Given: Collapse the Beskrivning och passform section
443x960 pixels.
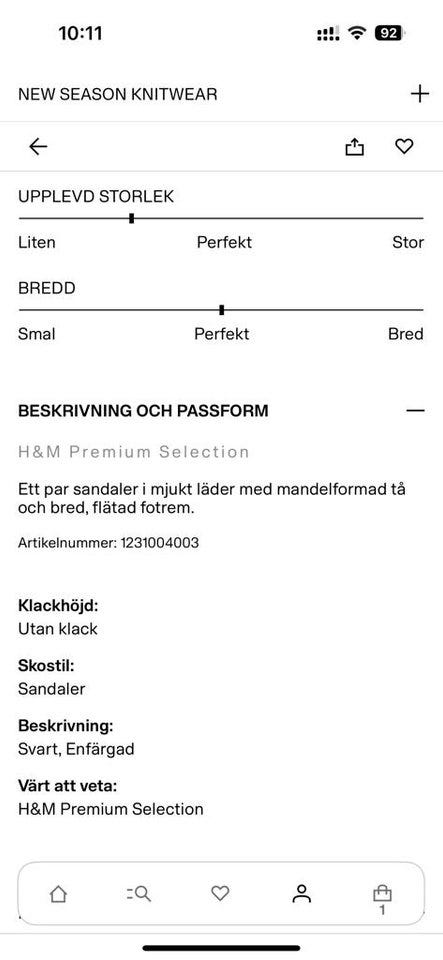Looking at the screenshot, I should [x=415, y=410].
